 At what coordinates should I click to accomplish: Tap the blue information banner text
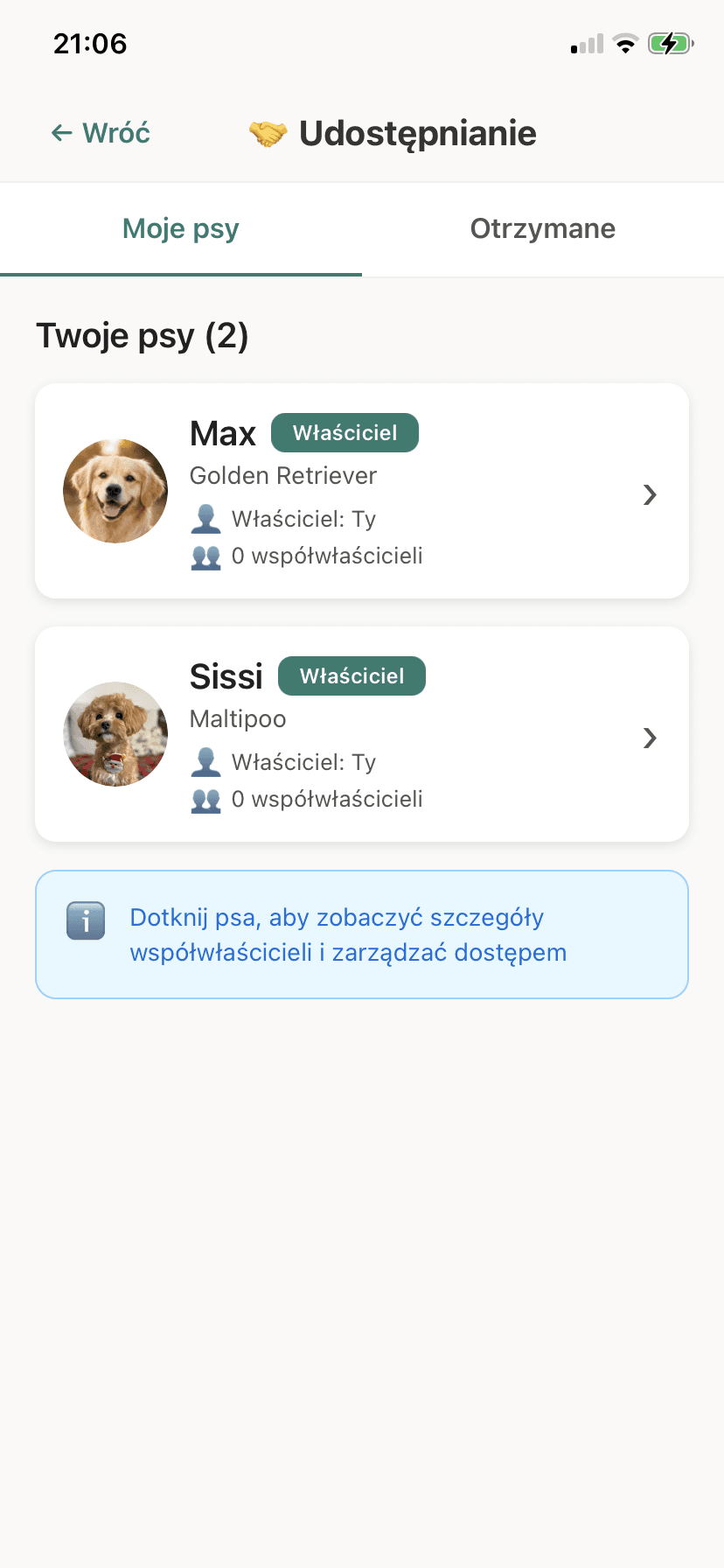(x=348, y=934)
